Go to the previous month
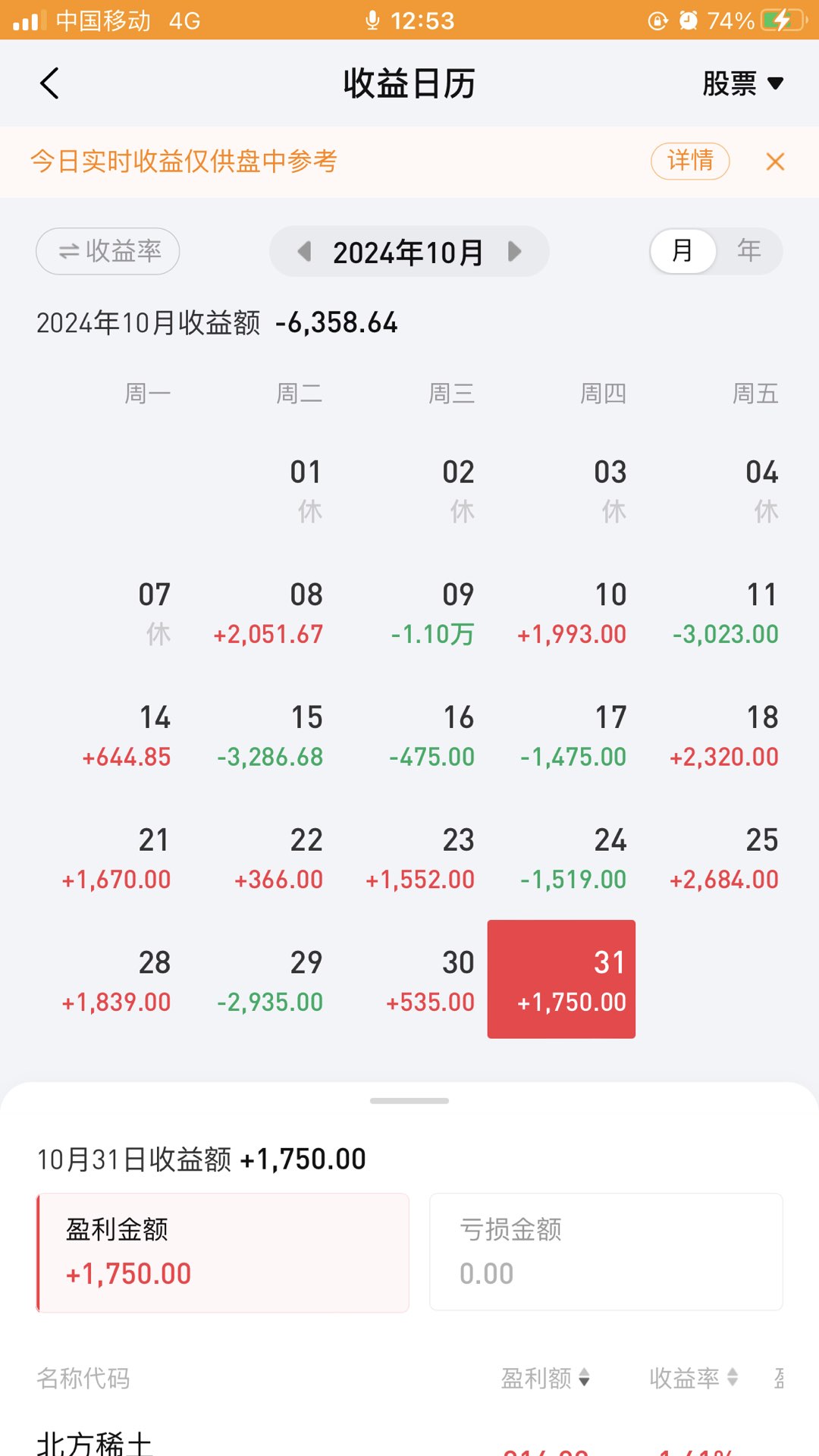This screenshot has width=819, height=1456. [x=305, y=251]
